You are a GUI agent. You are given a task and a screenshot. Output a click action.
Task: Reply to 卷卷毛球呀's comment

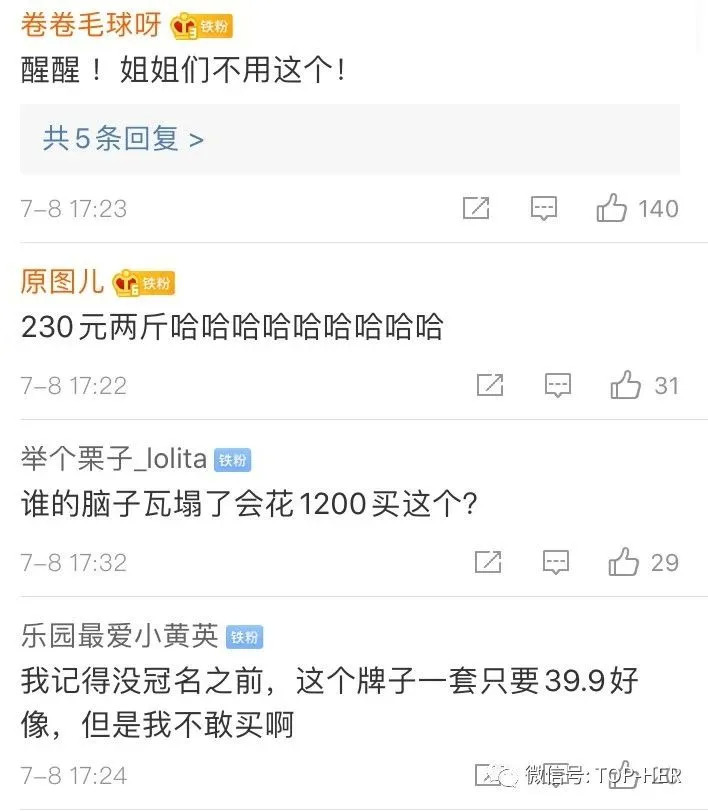click(543, 208)
